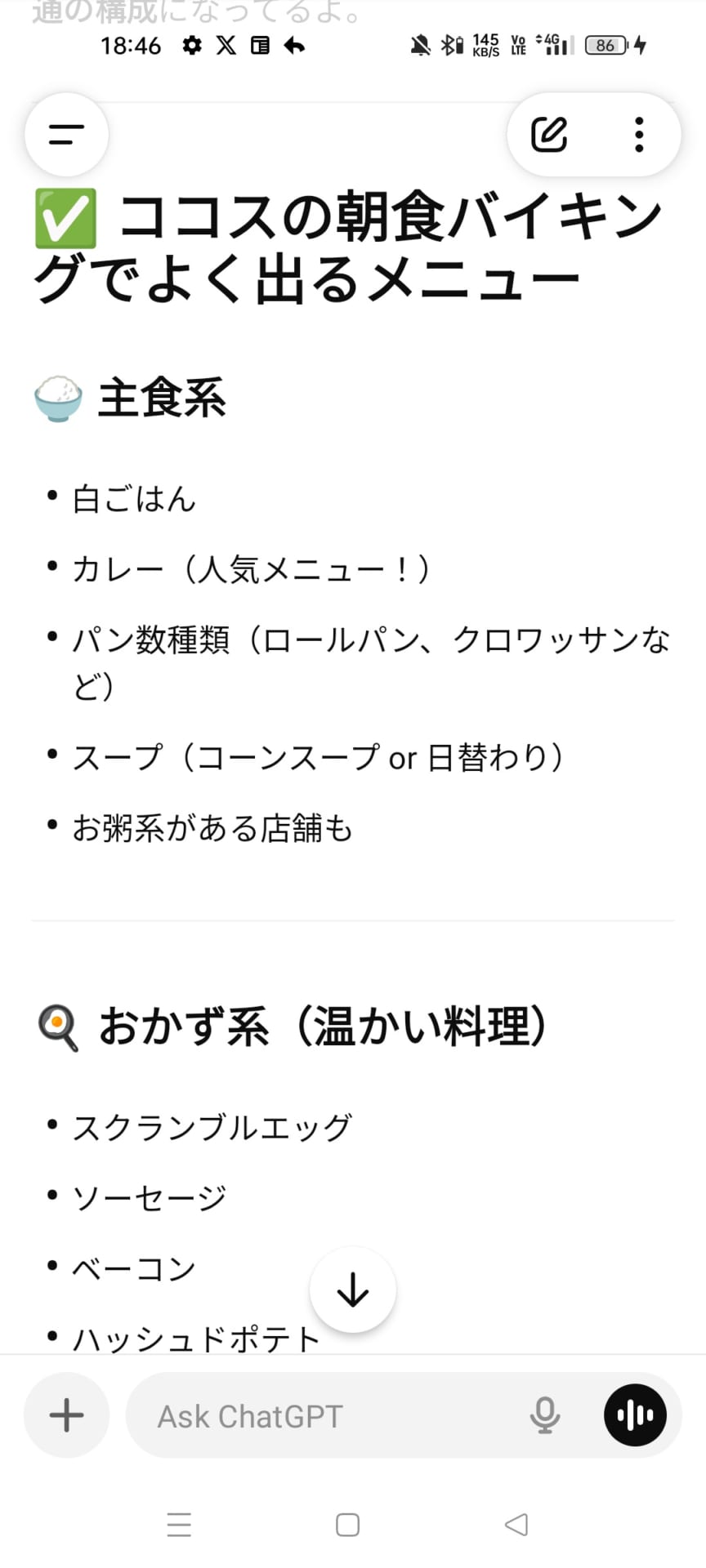Open the three-dot overflow menu

(639, 135)
